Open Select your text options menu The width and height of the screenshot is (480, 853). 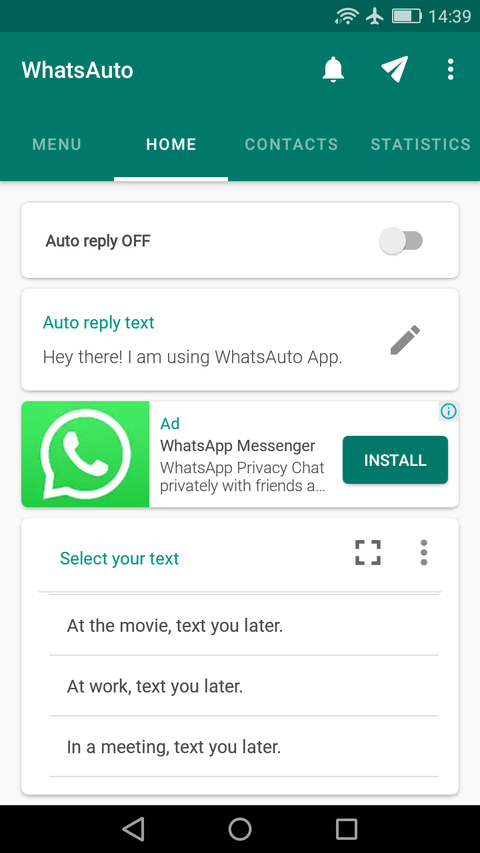tap(424, 553)
